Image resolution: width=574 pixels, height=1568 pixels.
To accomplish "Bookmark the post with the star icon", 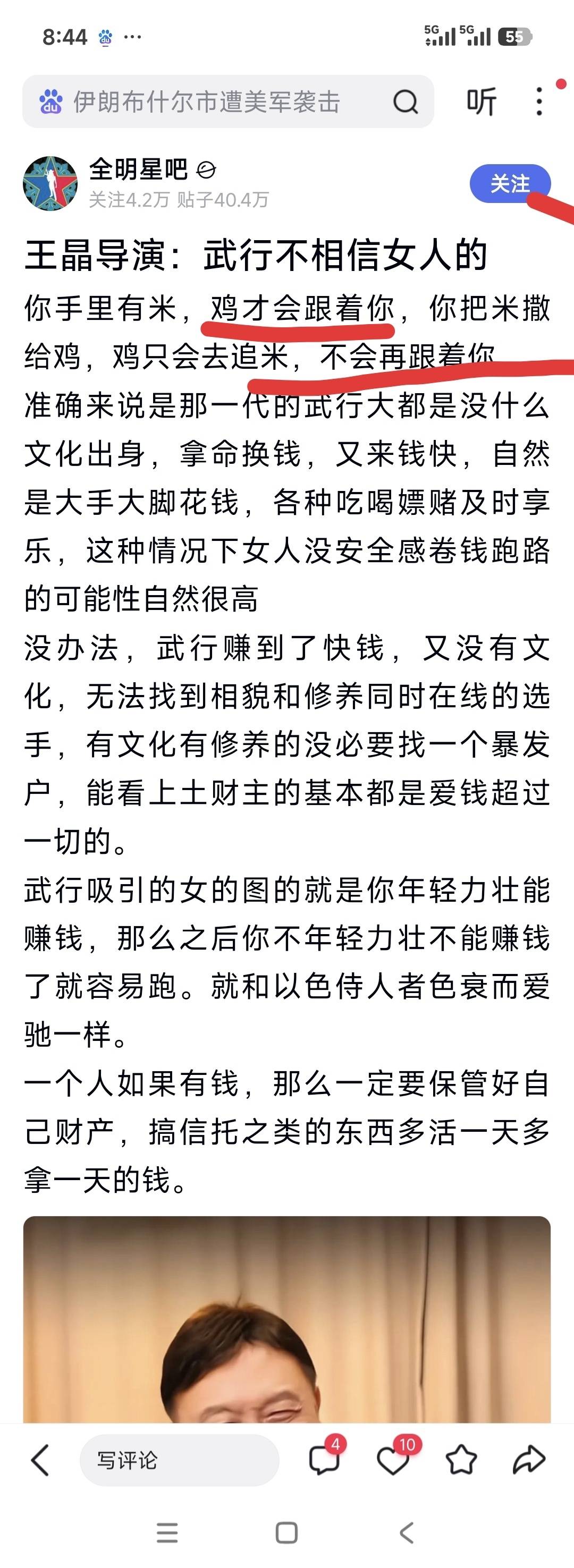I will point(461,1460).
